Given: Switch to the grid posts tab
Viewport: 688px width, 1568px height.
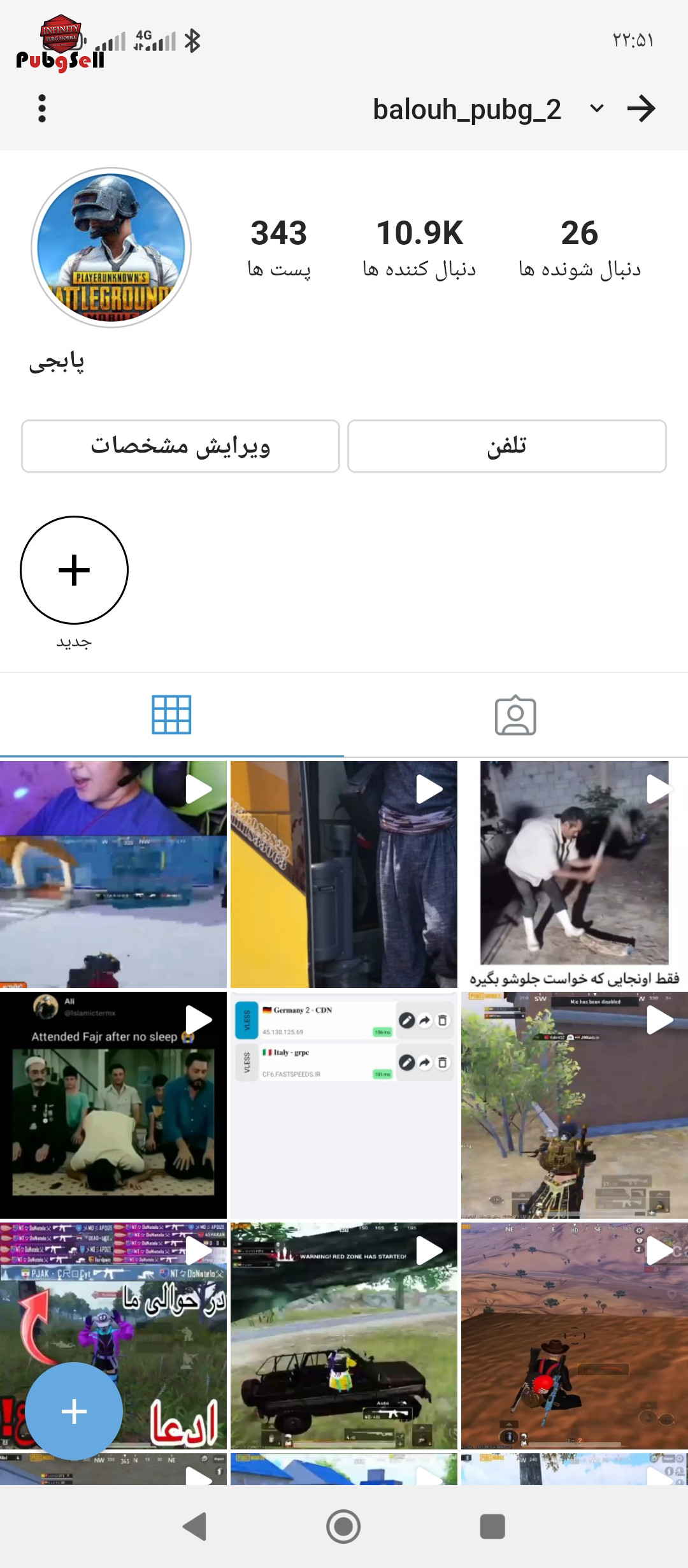Looking at the screenshot, I should [x=171, y=715].
